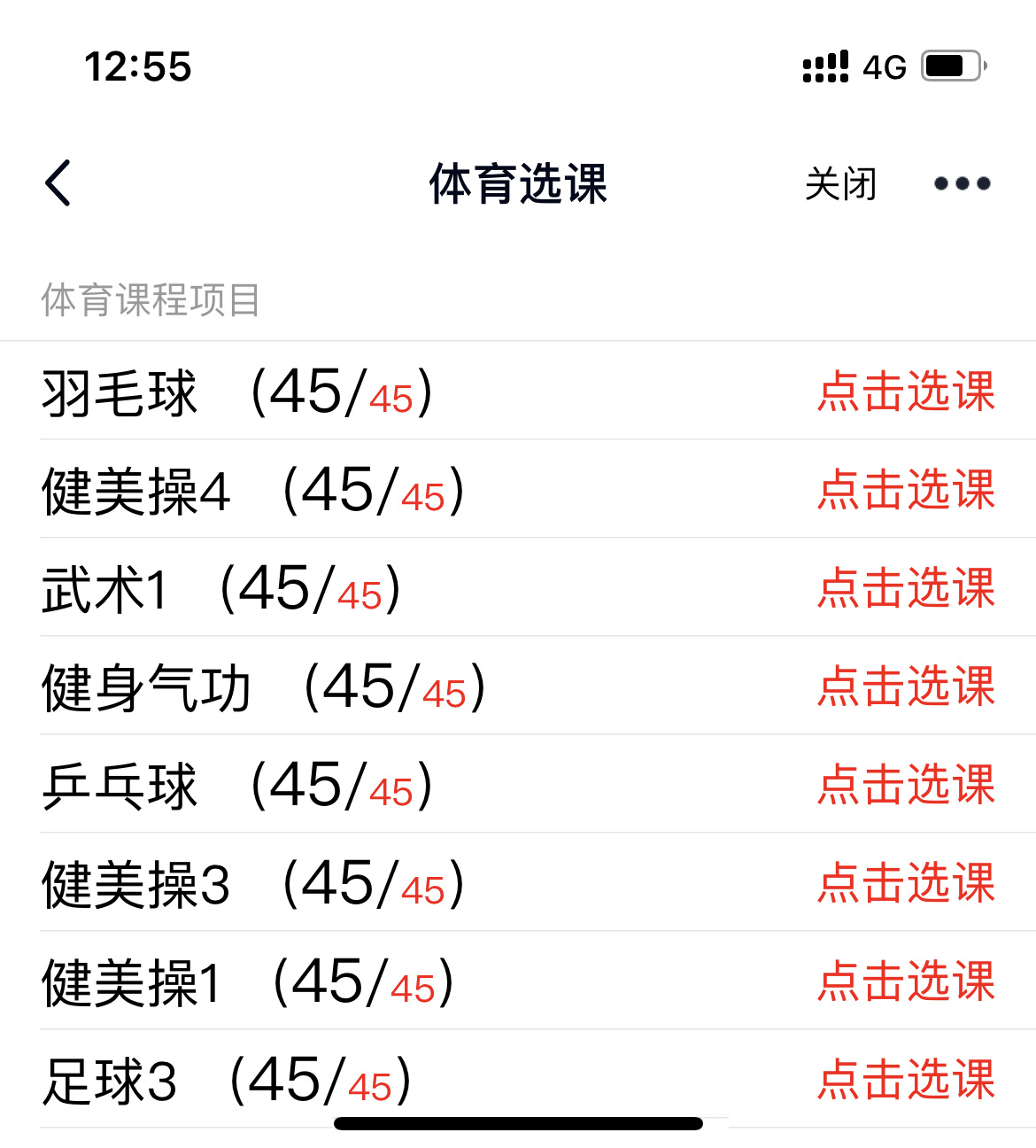
Task: Click the 4G network indicator
Action: click(884, 66)
